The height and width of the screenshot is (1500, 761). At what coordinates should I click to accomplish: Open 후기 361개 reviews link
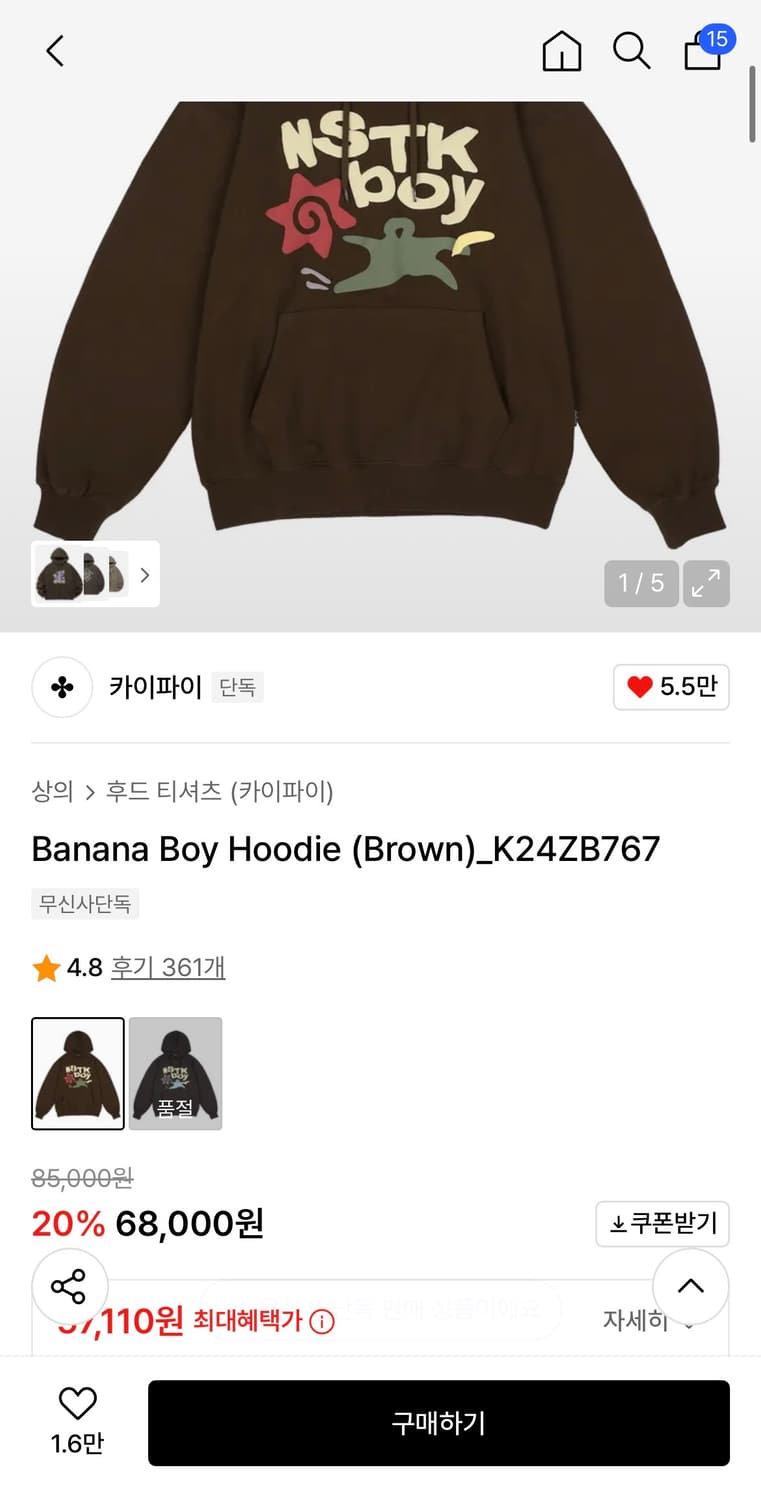click(x=168, y=967)
